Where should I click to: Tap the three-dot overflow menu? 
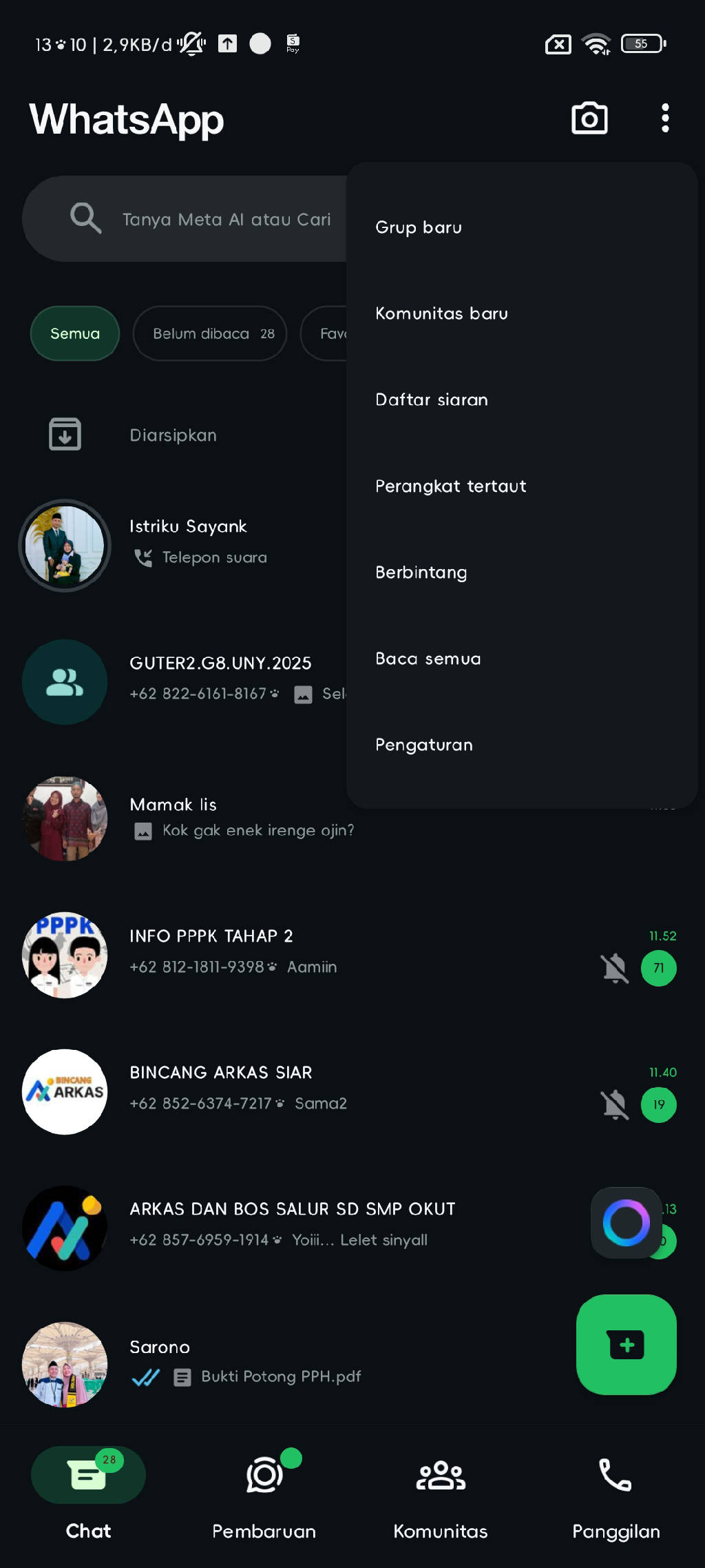pos(664,118)
